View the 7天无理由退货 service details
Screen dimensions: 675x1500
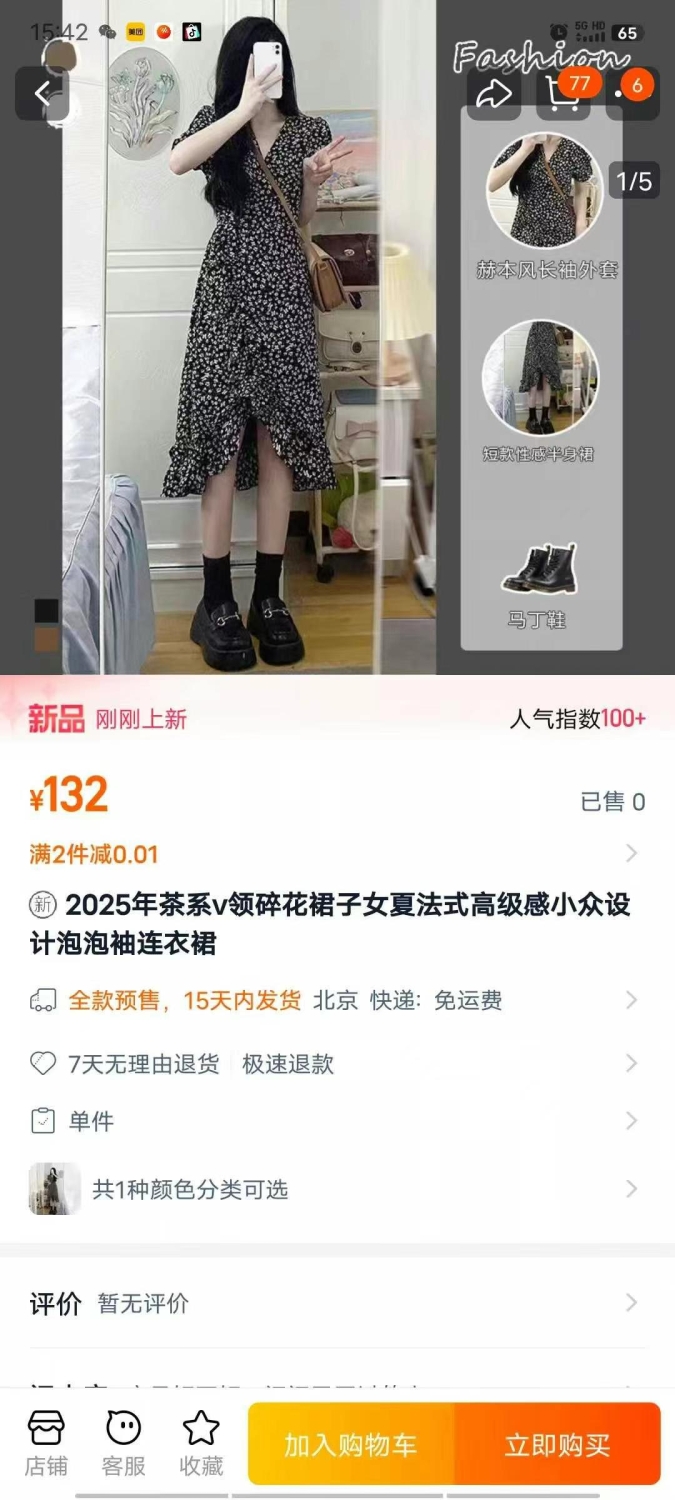click(337, 1063)
